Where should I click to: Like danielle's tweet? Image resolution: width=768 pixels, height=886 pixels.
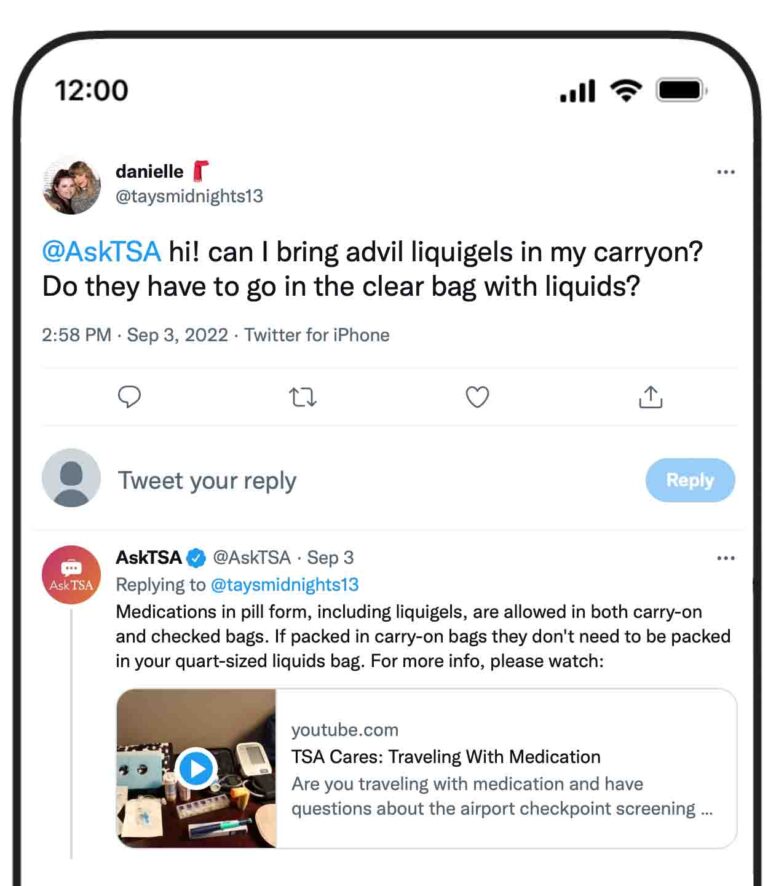(478, 397)
